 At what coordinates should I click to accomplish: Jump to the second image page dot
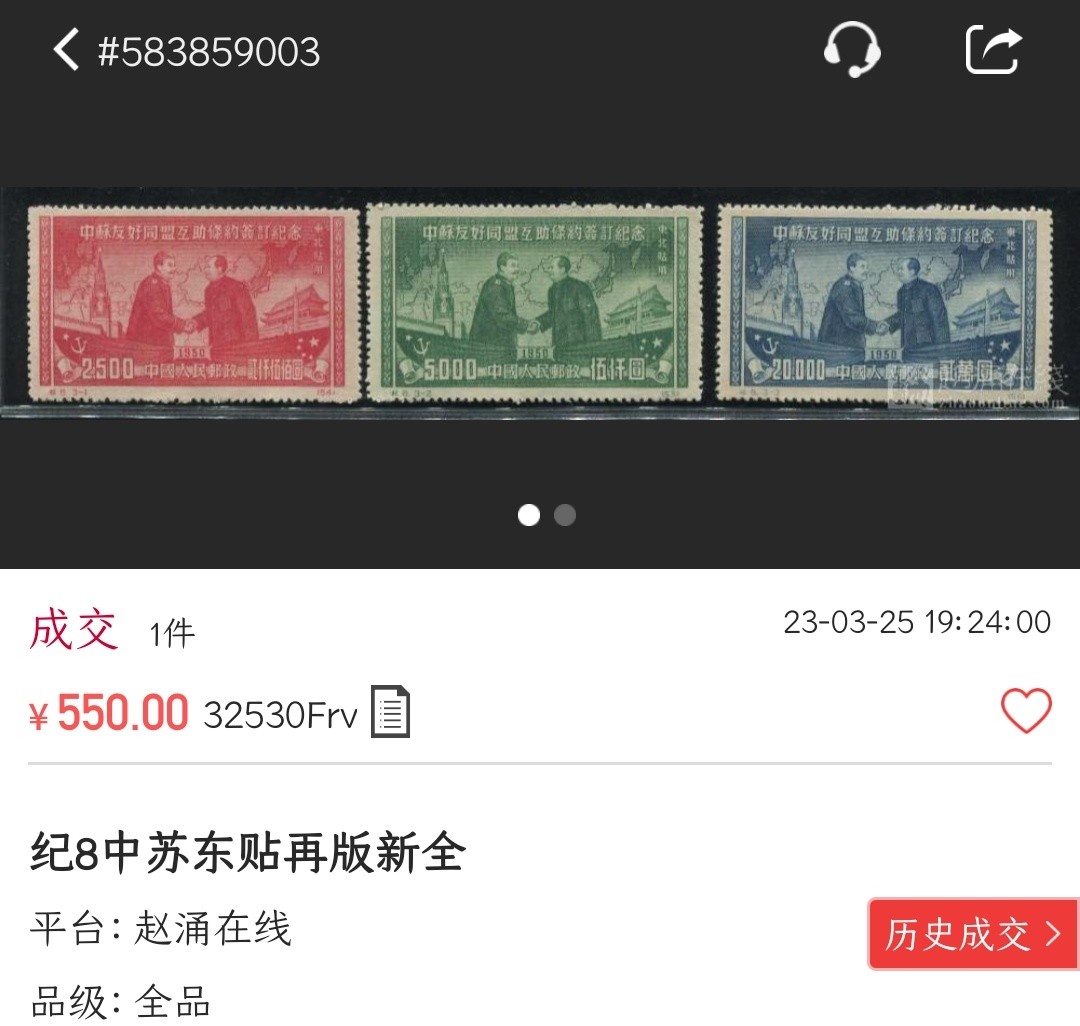565,515
